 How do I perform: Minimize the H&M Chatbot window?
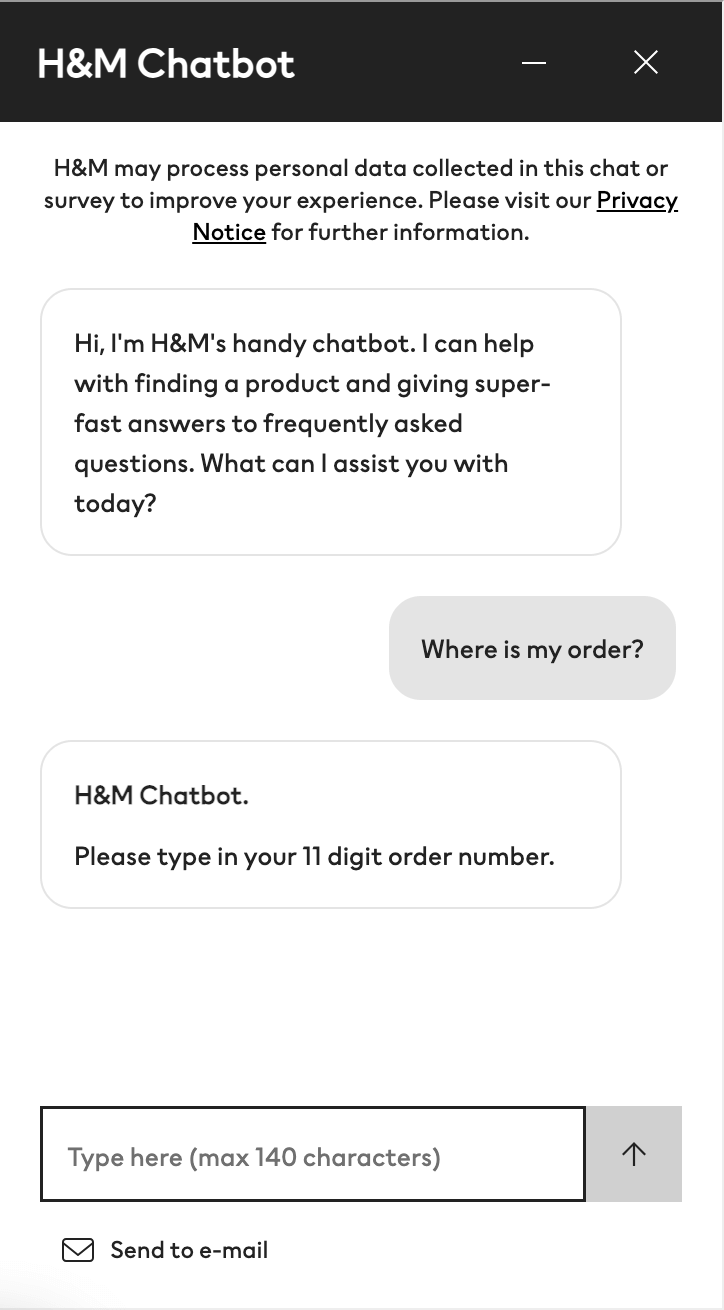click(533, 62)
